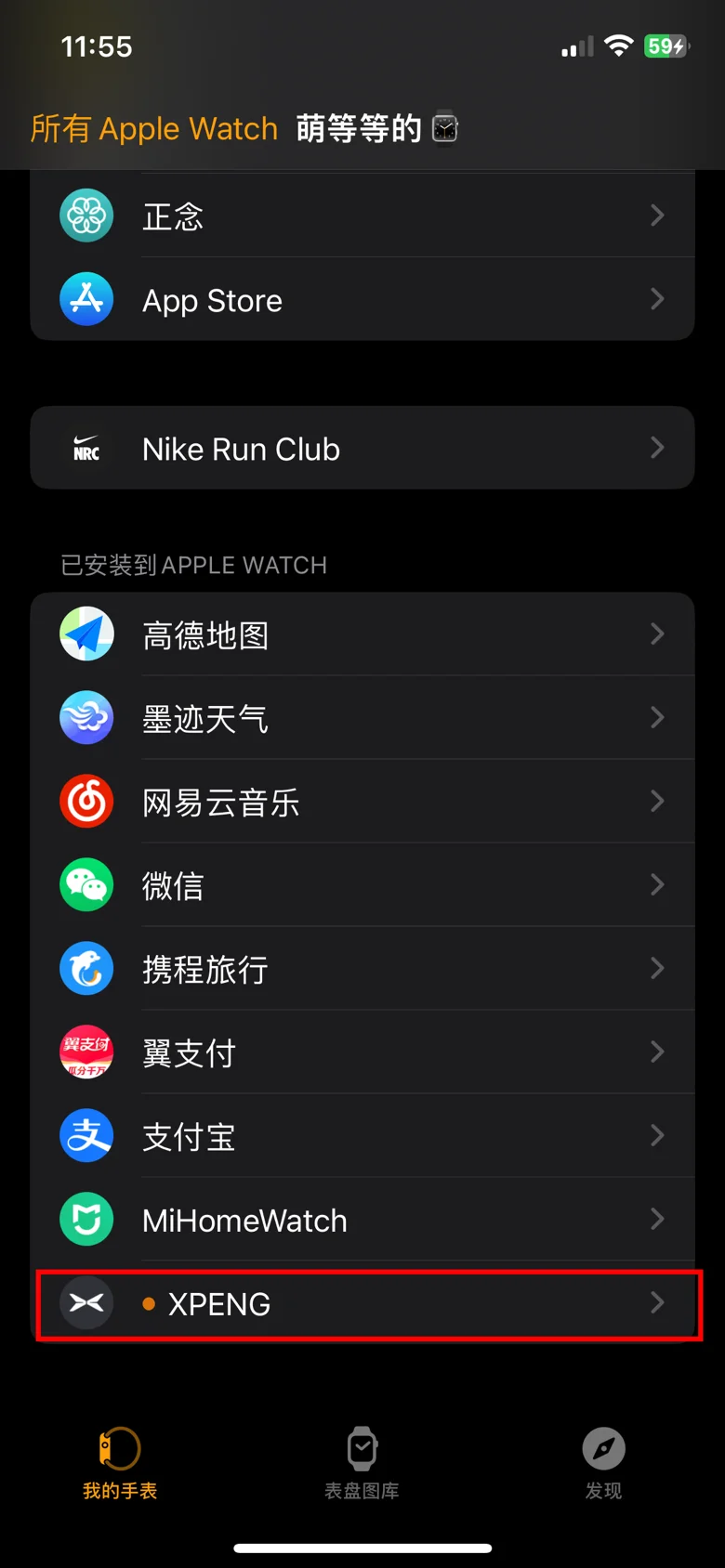Open Nike Run Club settings
The image size is (725, 1568).
(x=362, y=448)
